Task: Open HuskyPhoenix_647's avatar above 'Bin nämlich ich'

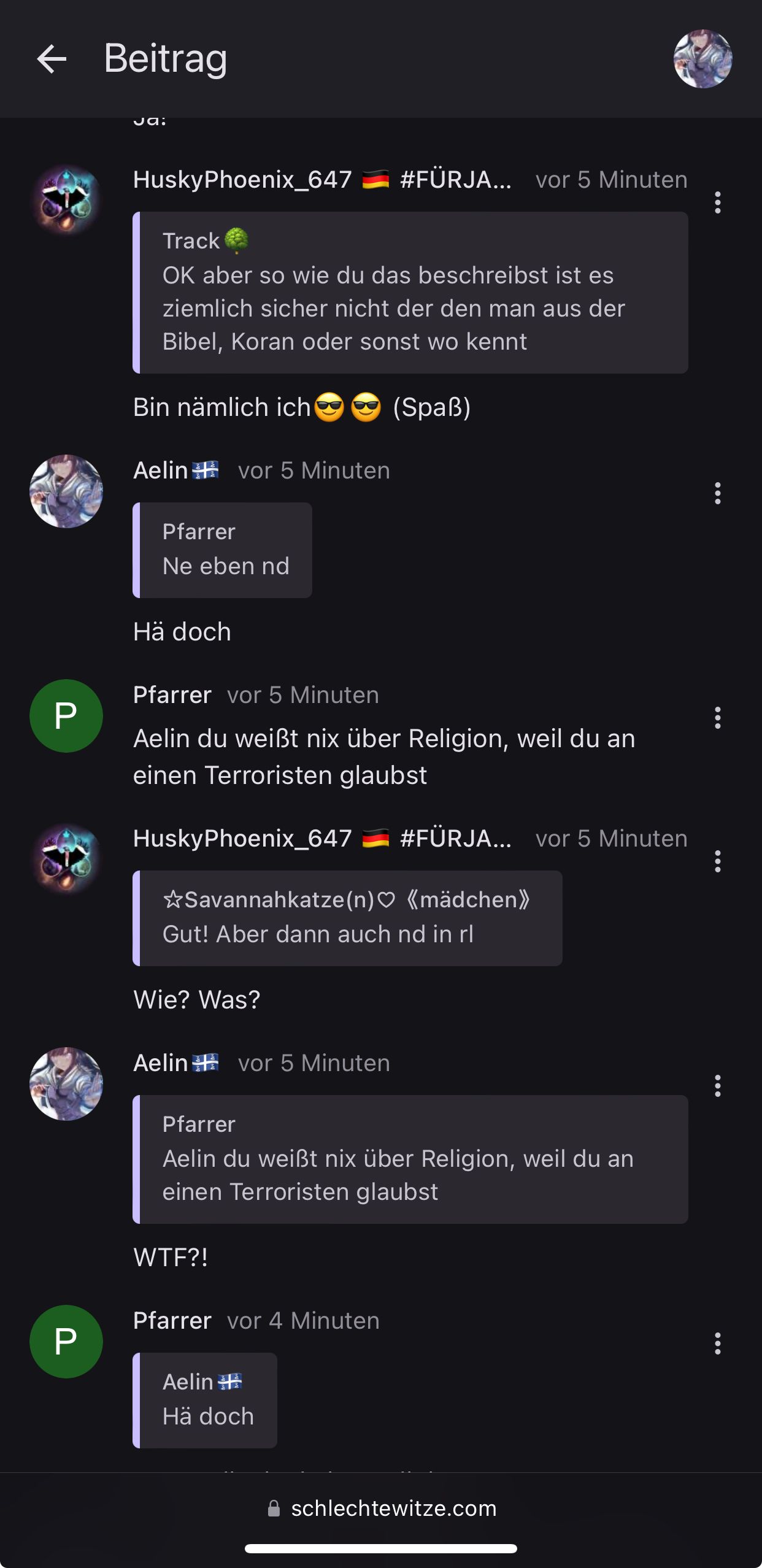Action: point(66,201)
